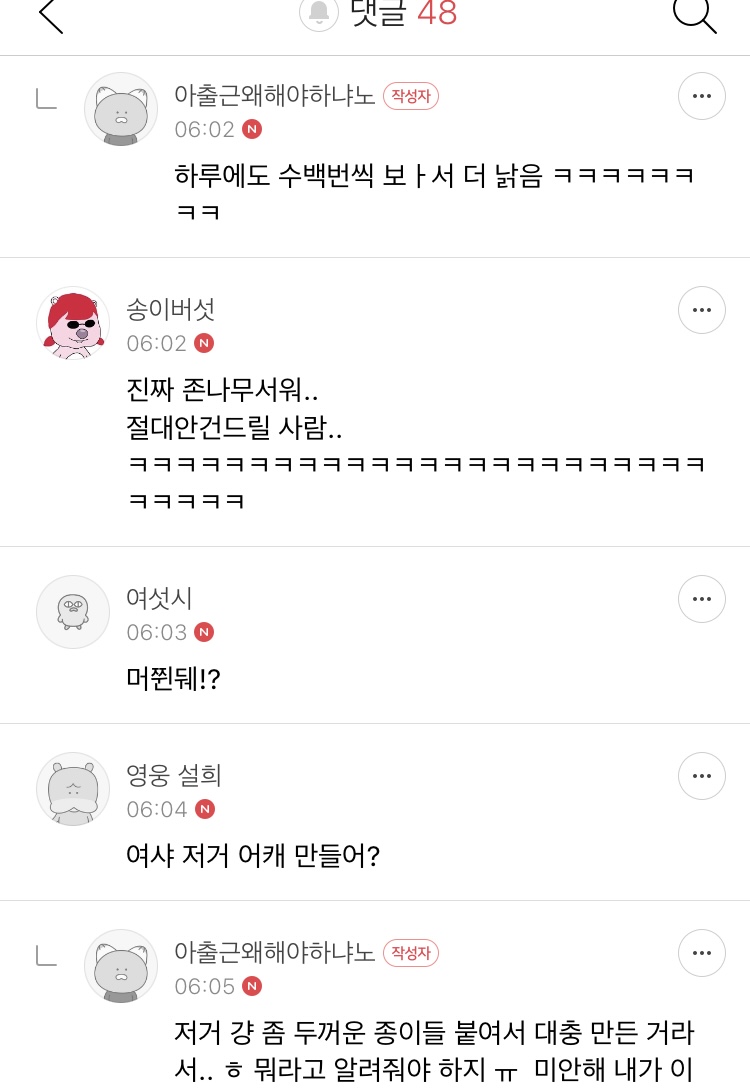Image resolution: width=750 pixels, height=1089 pixels.
Task: Open more options for 여섯시's comment
Action: (702, 599)
